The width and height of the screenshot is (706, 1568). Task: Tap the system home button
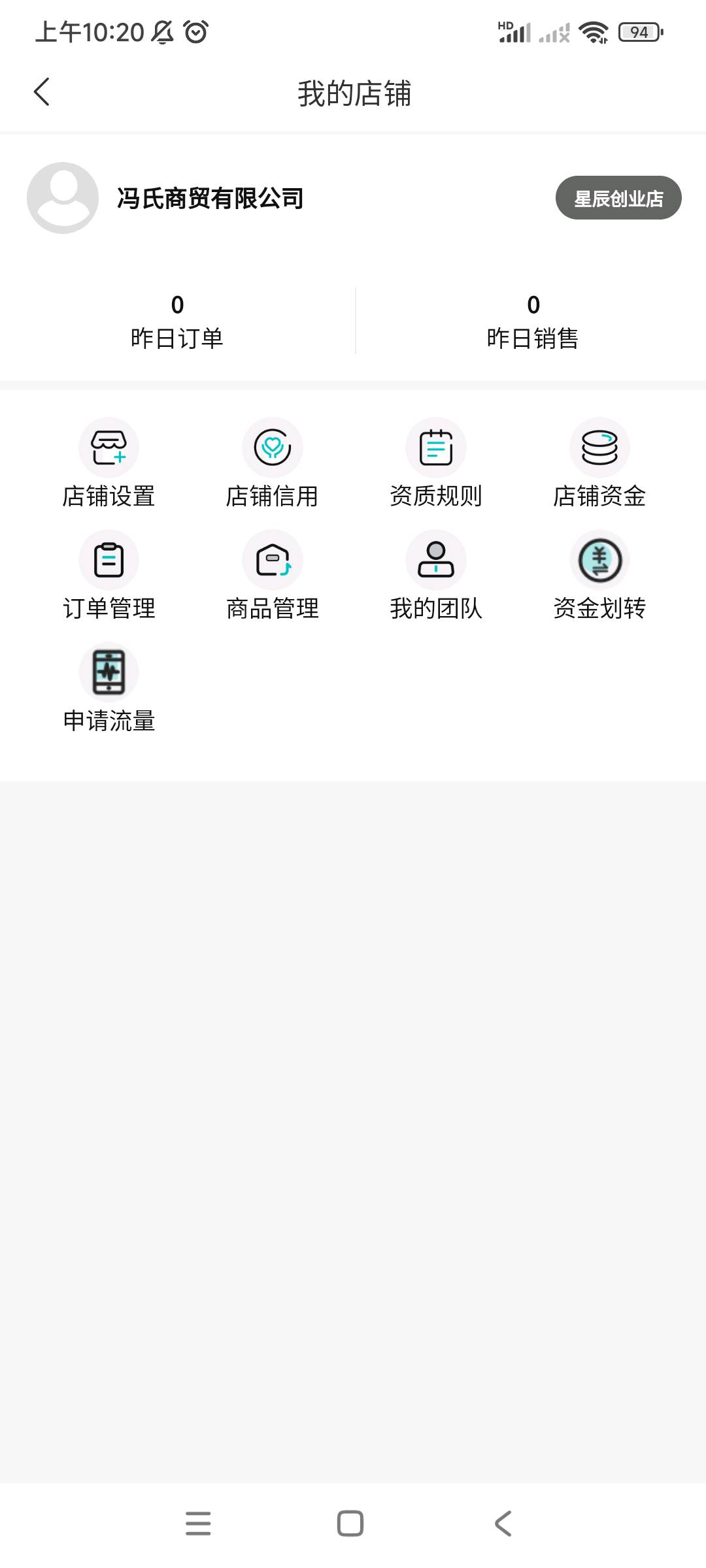(x=350, y=1524)
